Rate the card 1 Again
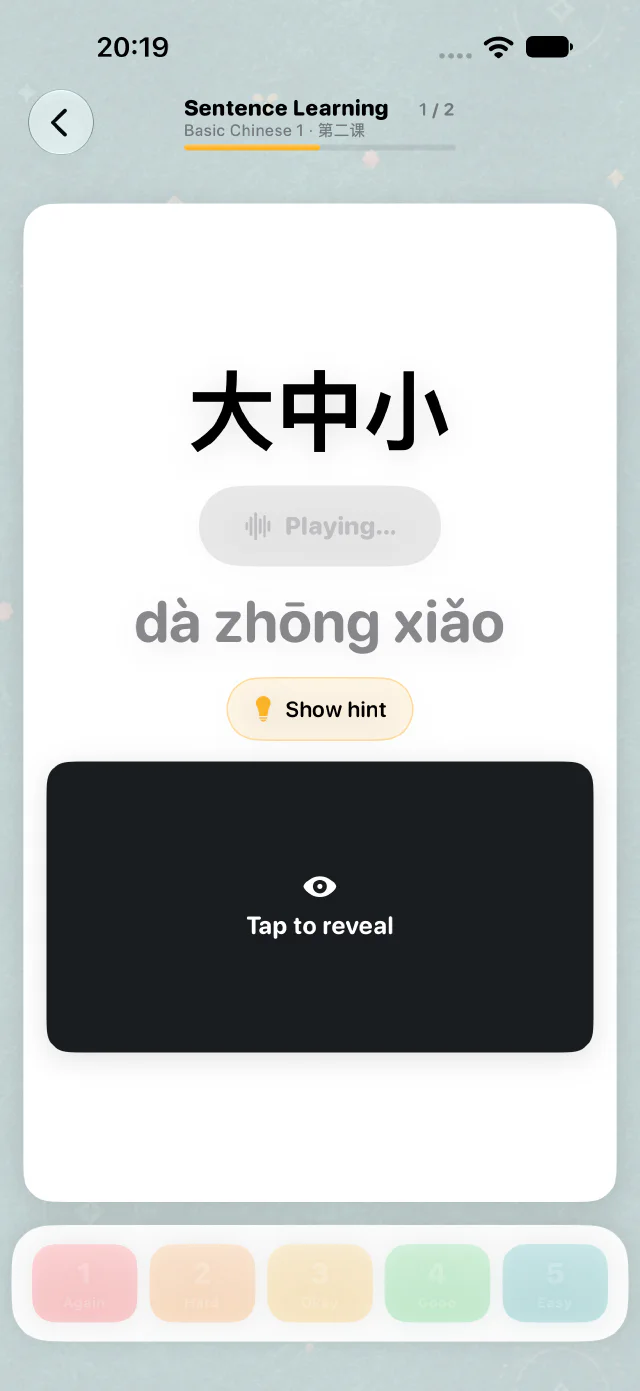Viewport: 640px width, 1391px height. pos(84,1283)
